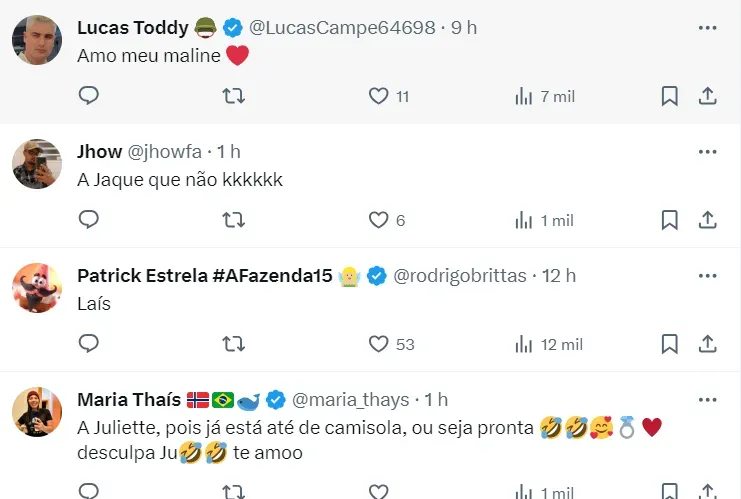This screenshot has width=741, height=499.
Task: Share Lucas Toddy's tweet
Action: coord(707,96)
